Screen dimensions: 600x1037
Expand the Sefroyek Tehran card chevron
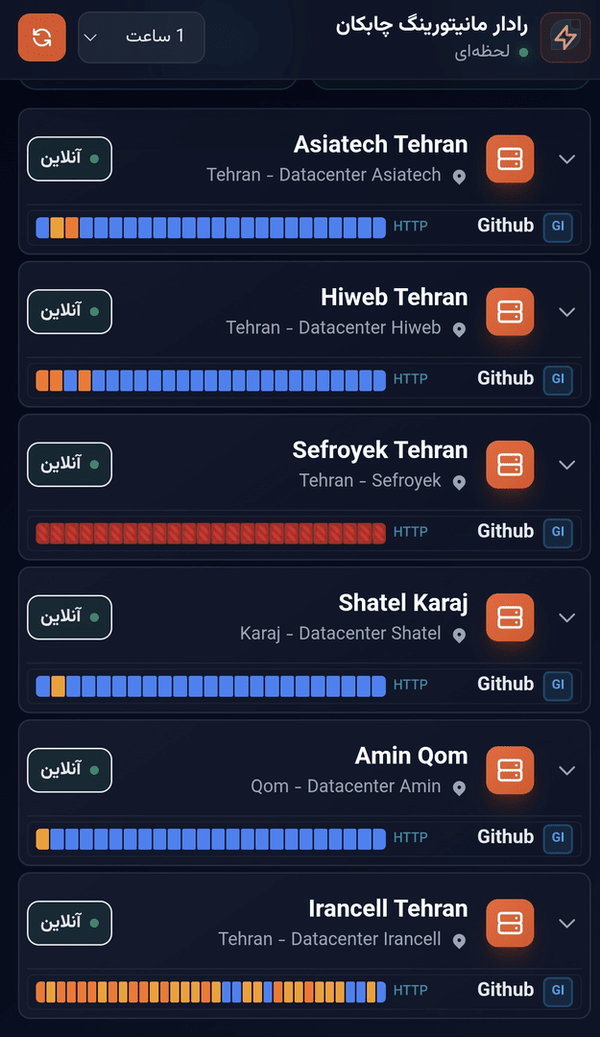567,465
